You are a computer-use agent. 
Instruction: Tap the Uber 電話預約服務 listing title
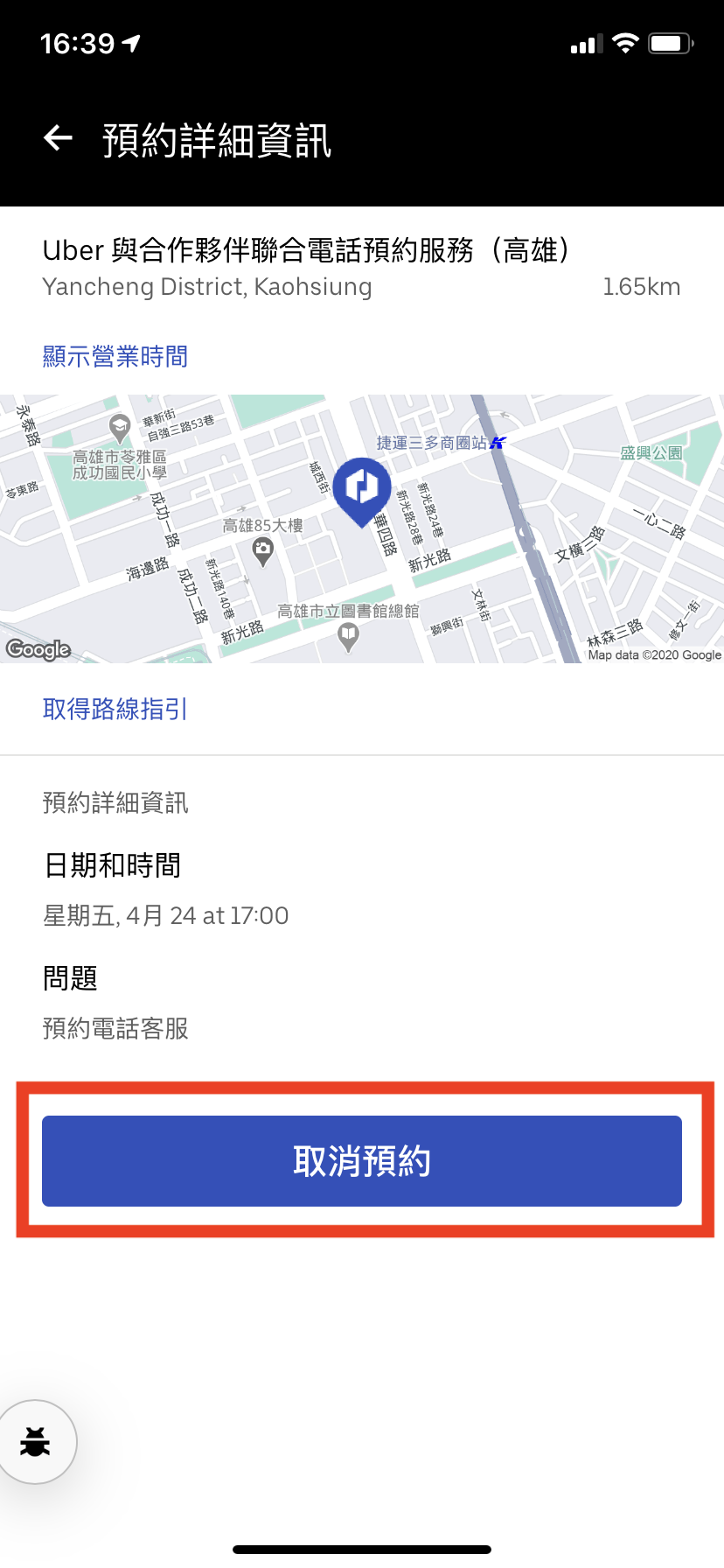[x=308, y=251]
